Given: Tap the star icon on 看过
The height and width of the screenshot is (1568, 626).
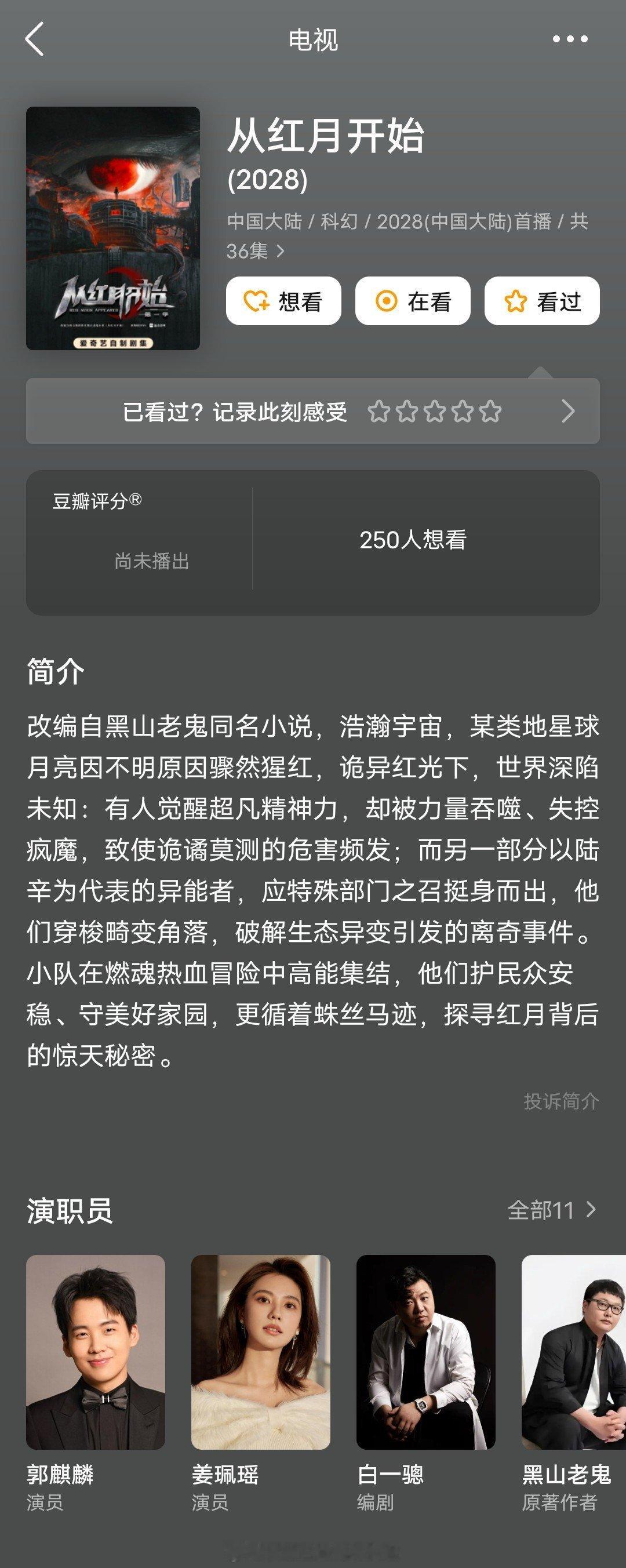Looking at the screenshot, I should [x=517, y=301].
